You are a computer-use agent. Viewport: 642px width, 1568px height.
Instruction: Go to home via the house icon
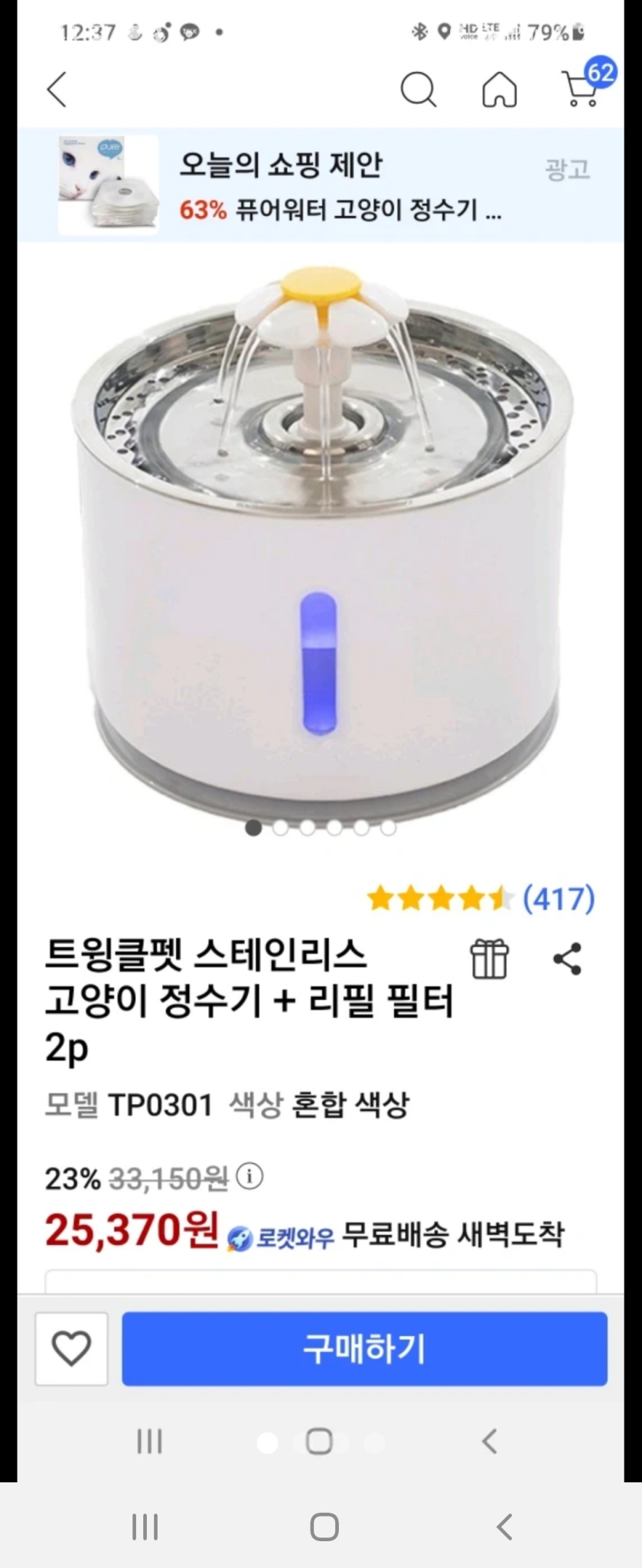click(499, 88)
